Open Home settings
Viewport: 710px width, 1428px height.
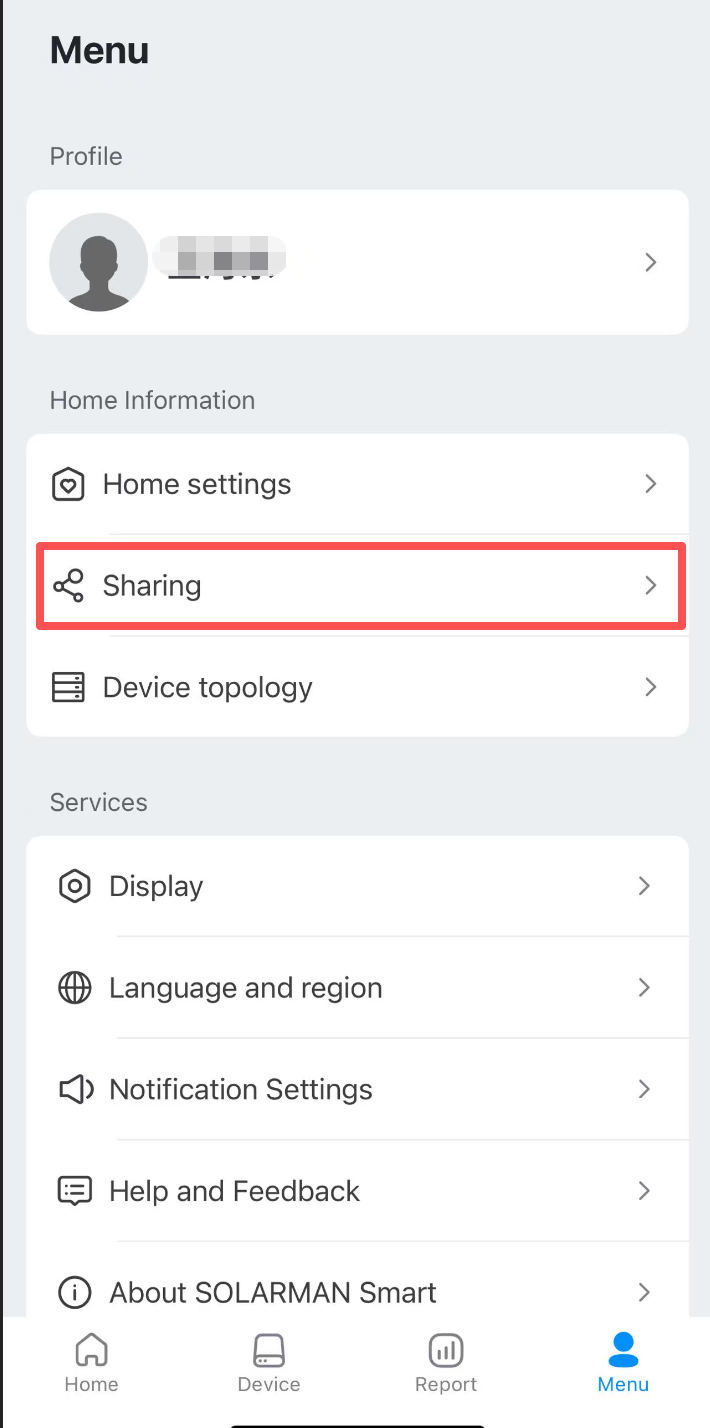coord(357,484)
